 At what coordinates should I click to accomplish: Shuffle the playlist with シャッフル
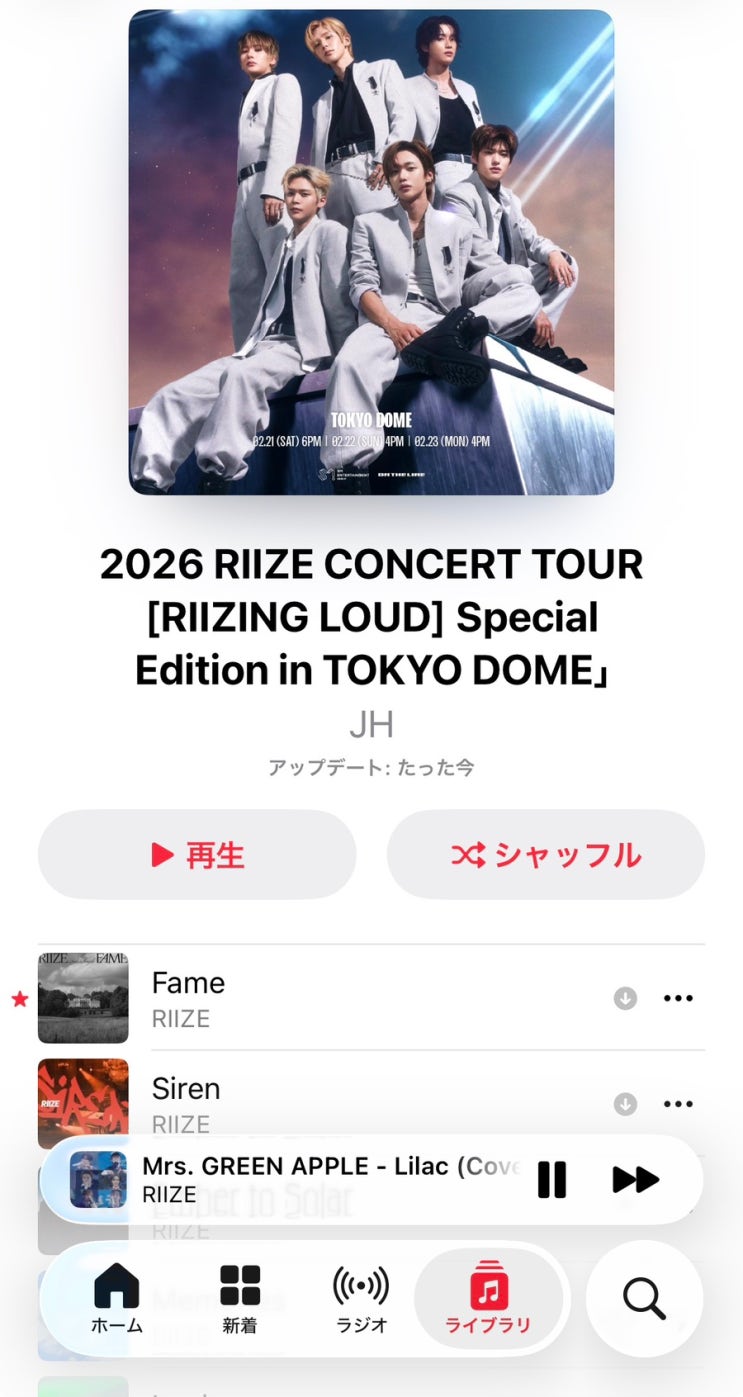tap(546, 854)
